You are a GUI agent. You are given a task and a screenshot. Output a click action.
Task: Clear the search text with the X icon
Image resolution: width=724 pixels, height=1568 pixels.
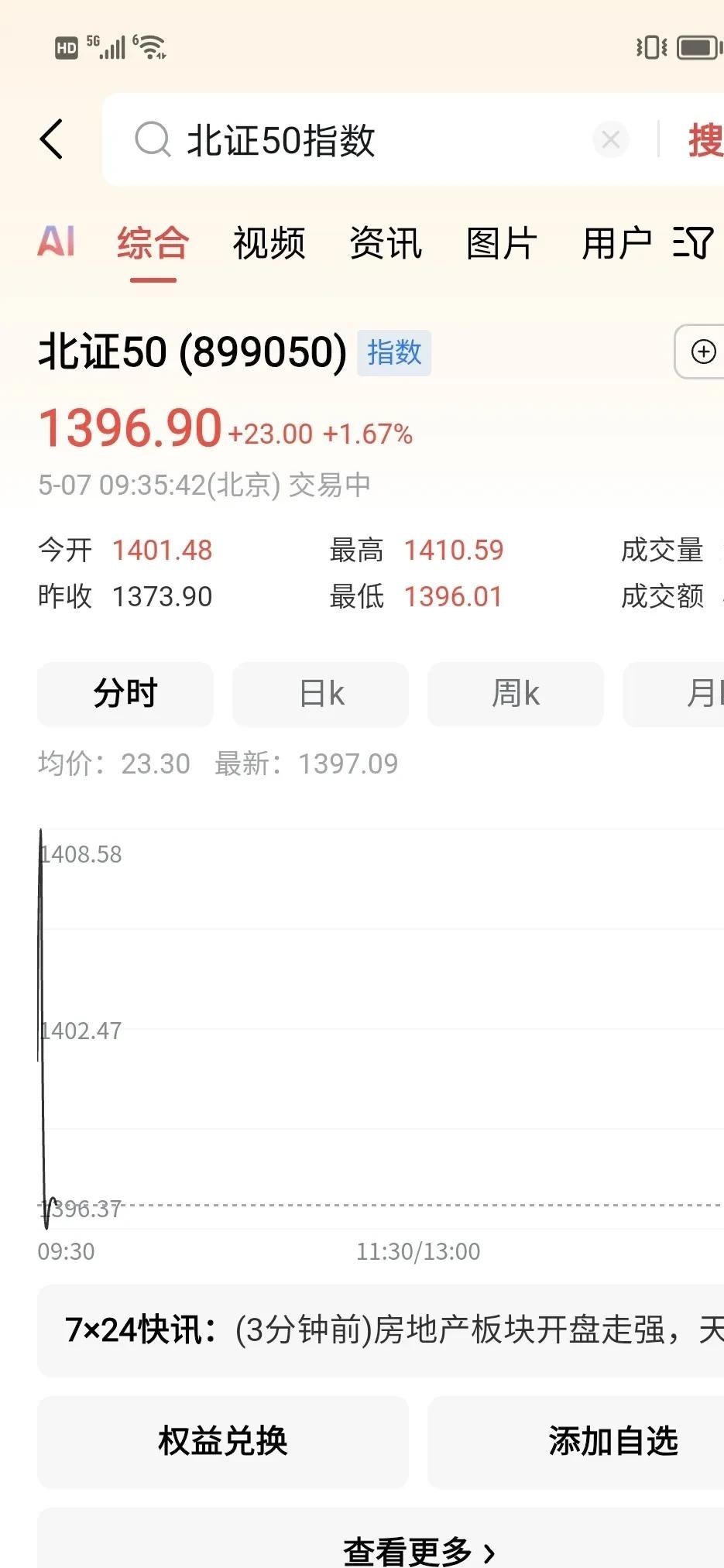pos(610,139)
